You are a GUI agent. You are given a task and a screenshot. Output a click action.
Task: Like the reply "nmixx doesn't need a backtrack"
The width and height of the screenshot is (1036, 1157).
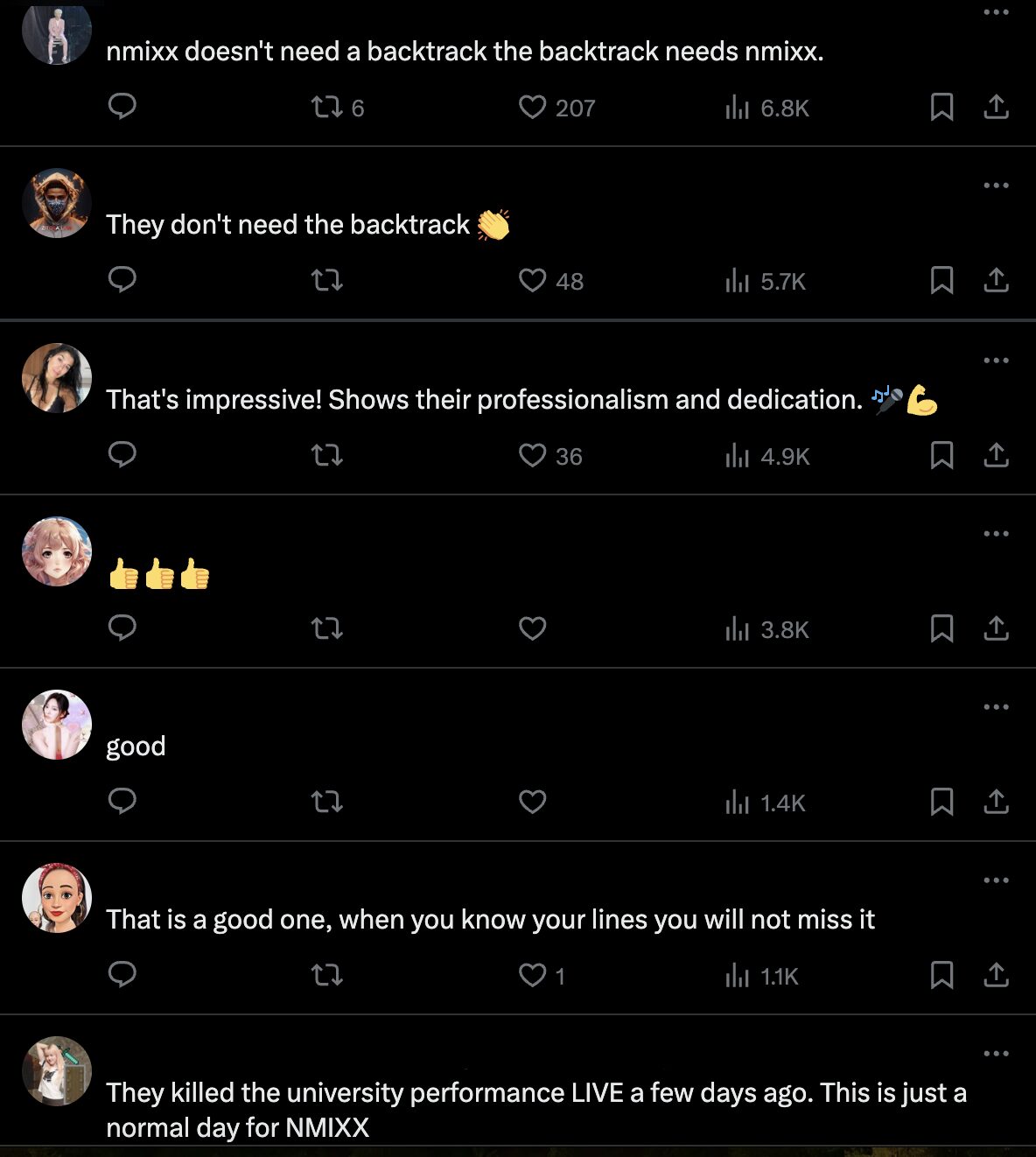[x=532, y=107]
